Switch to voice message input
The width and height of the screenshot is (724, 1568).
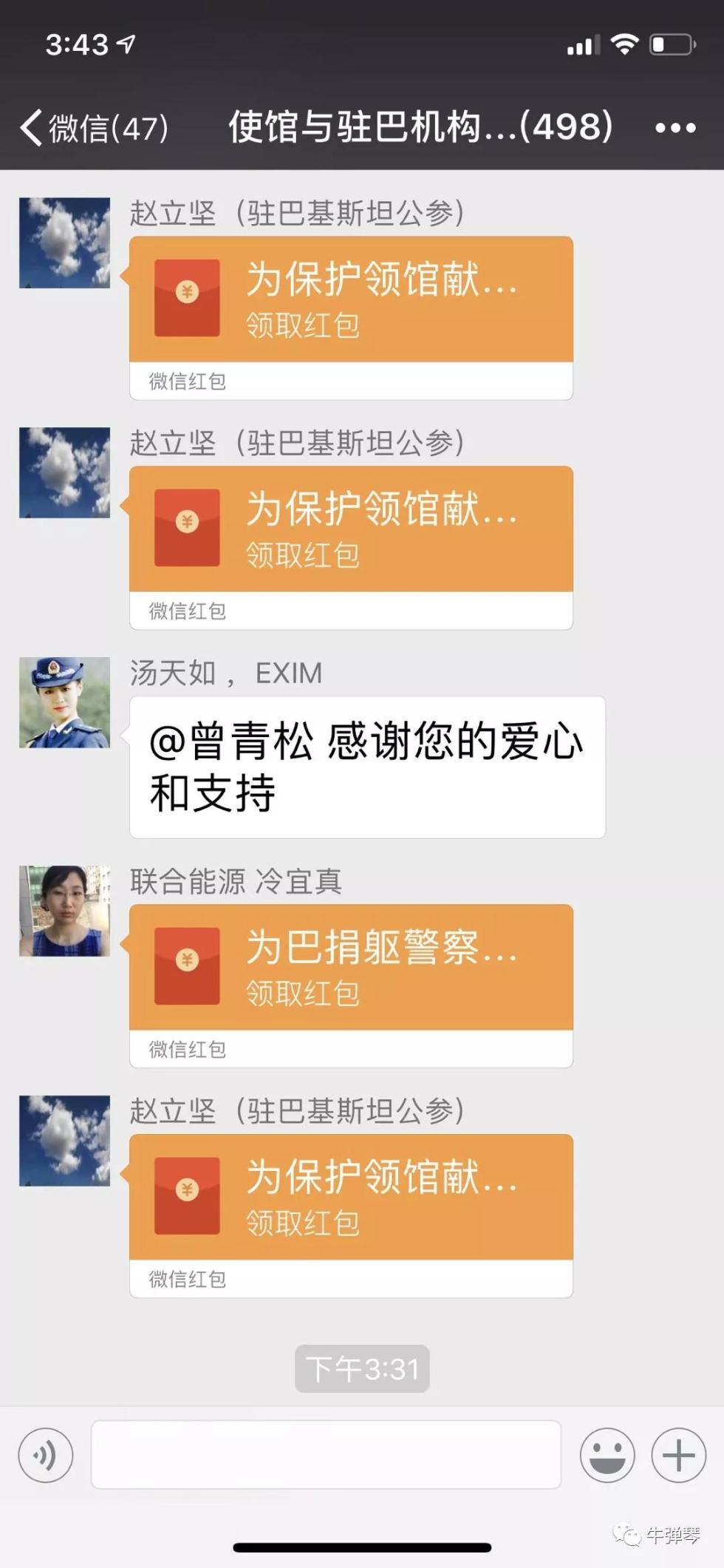tap(46, 1455)
